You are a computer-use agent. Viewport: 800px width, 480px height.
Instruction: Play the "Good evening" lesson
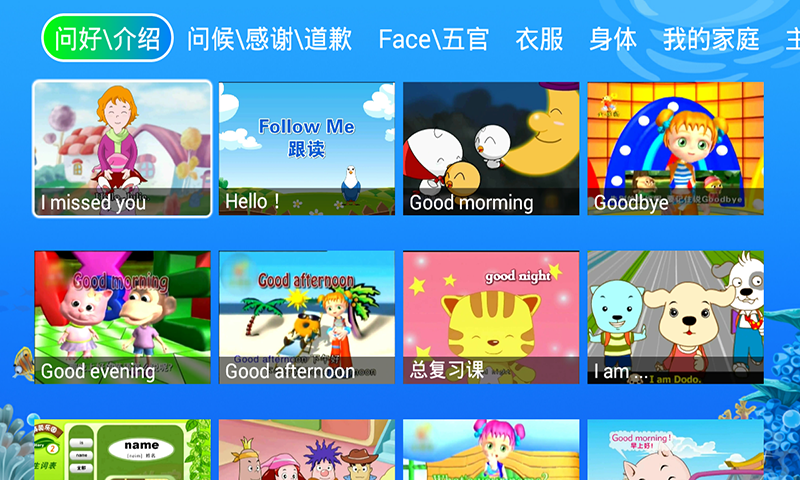(123, 317)
